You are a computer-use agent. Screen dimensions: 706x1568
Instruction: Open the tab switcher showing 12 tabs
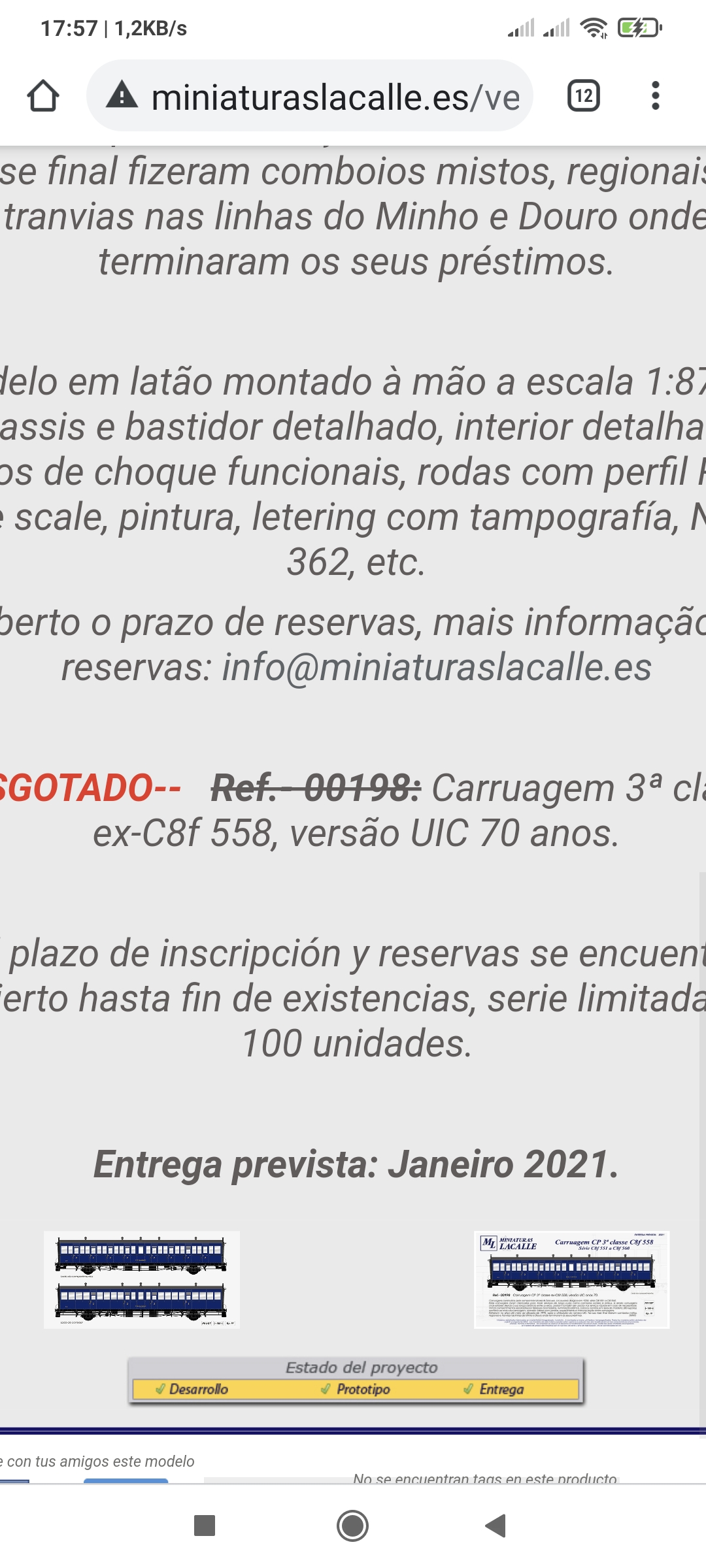584,96
